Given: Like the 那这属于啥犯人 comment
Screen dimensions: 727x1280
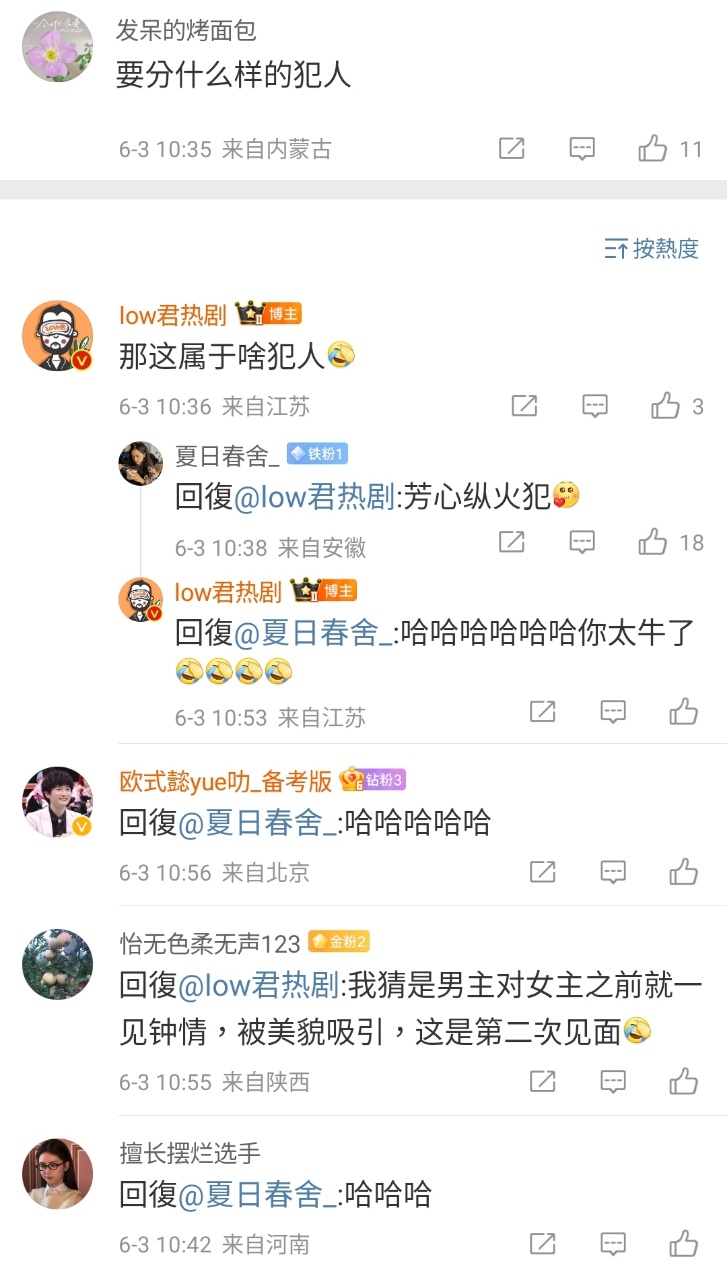Looking at the screenshot, I should (x=666, y=406).
